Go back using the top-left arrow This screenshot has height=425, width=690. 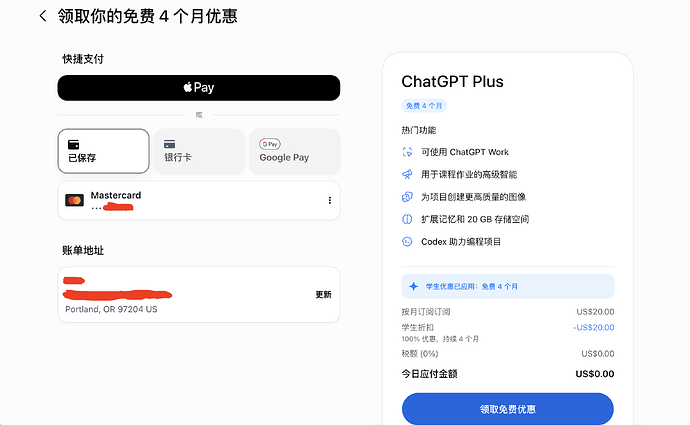(x=43, y=16)
